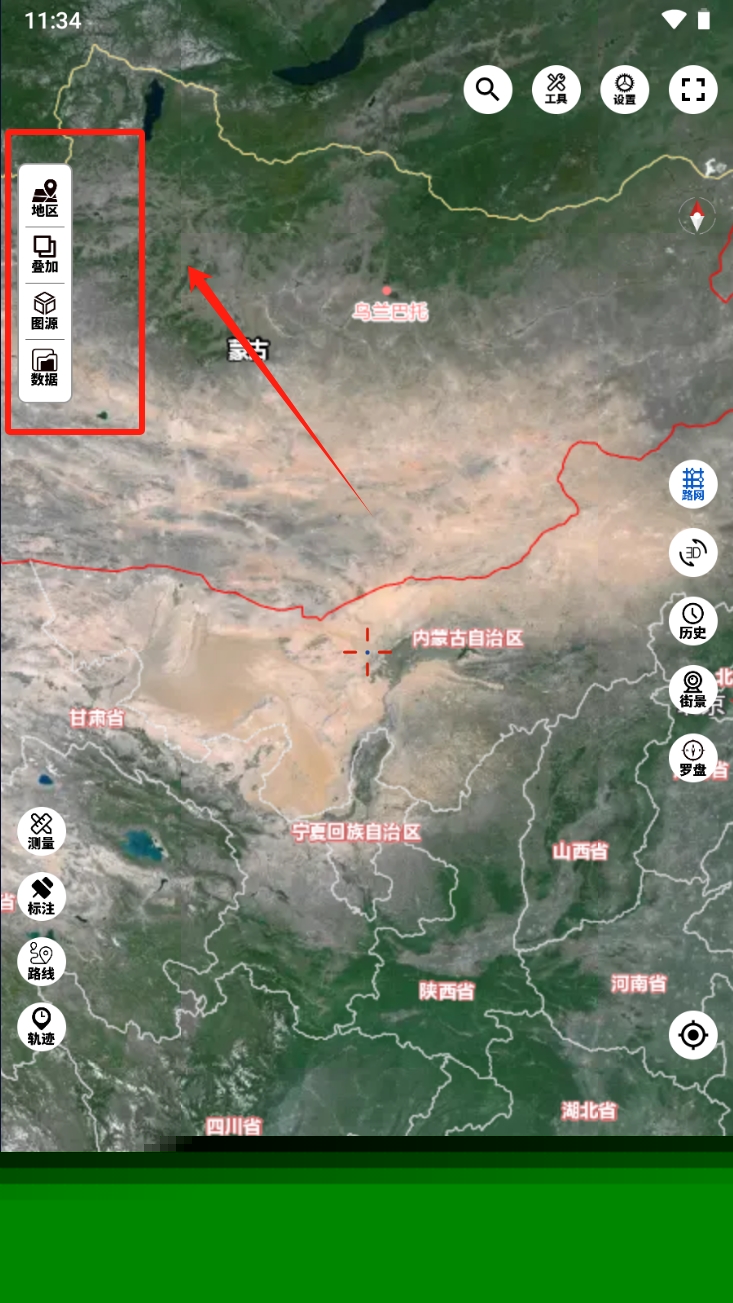Open 设置 settings
This screenshot has width=733, height=1303.
point(625,90)
